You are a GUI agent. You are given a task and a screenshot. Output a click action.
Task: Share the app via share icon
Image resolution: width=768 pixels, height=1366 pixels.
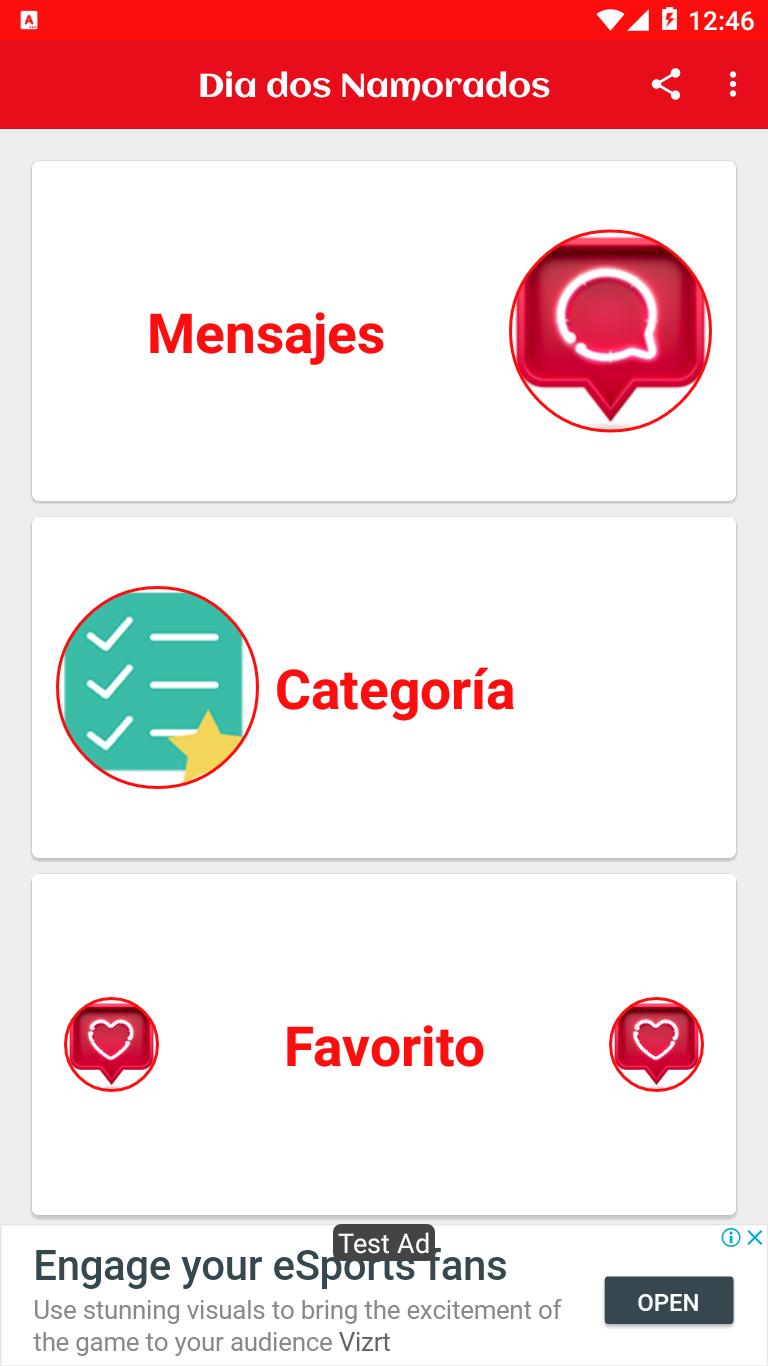click(x=666, y=85)
